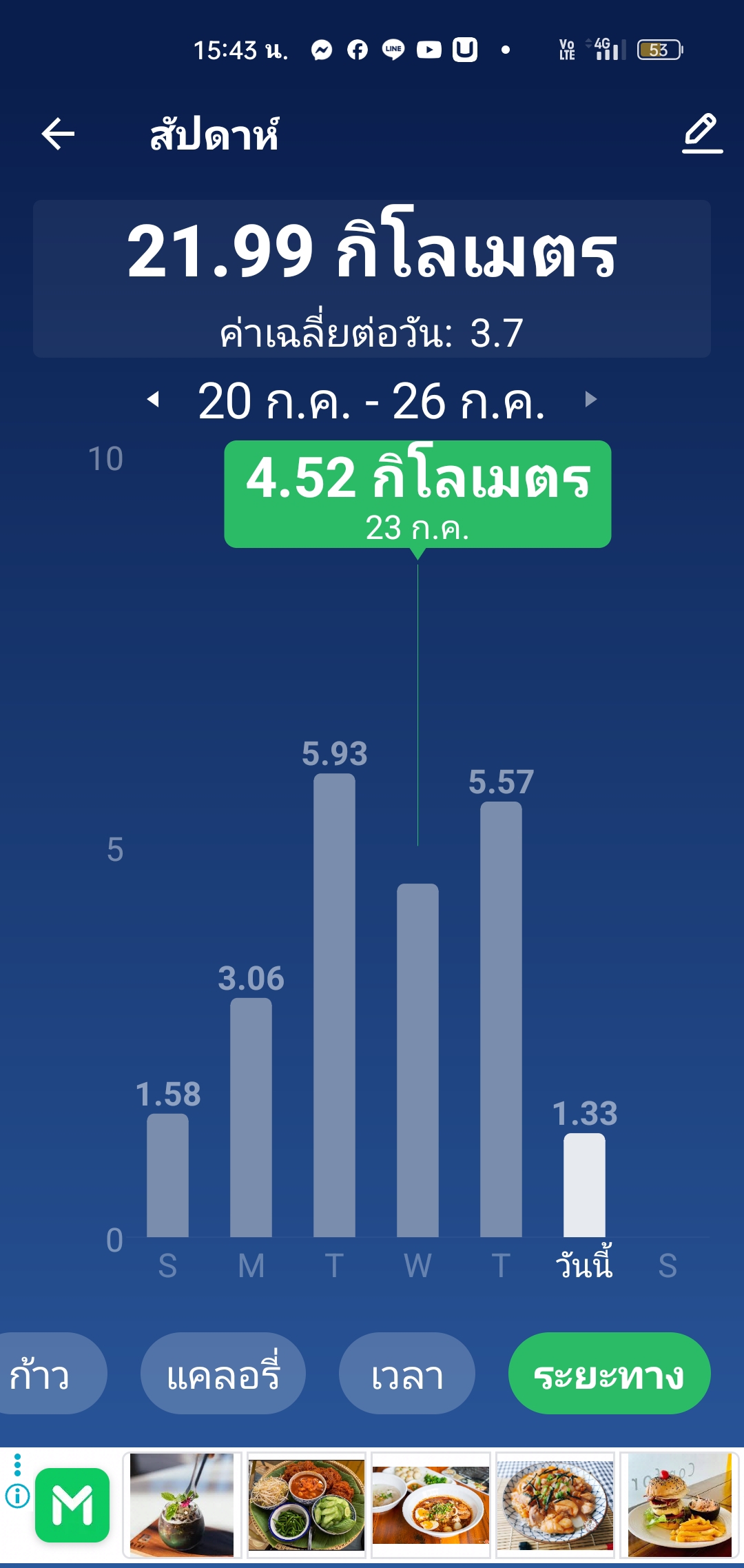The height and width of the screenshot is (1568, 744).
Task: Switch to the ก้าว steps chip
Action: pyautogui.click(x=41, y=1374)
